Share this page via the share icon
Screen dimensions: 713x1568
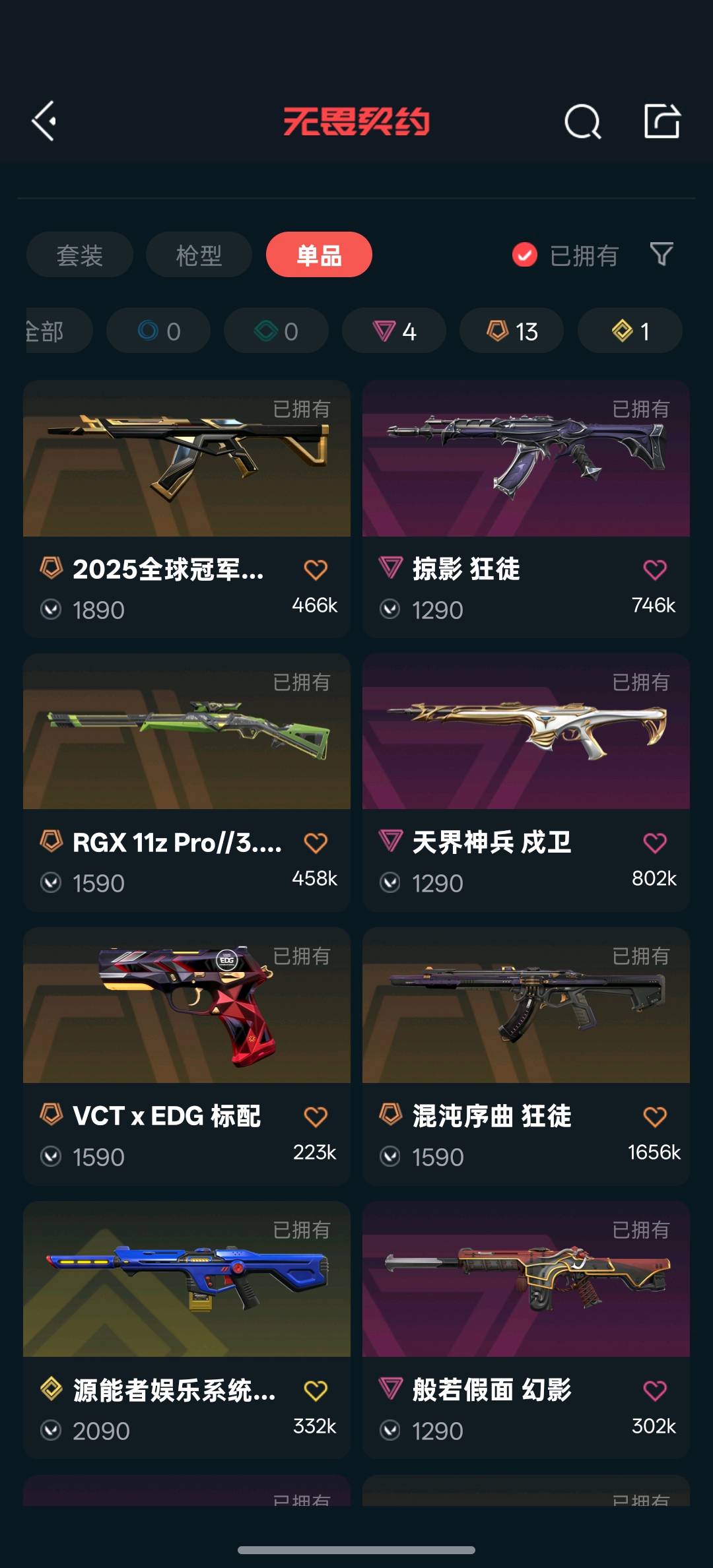click(662, 121)
